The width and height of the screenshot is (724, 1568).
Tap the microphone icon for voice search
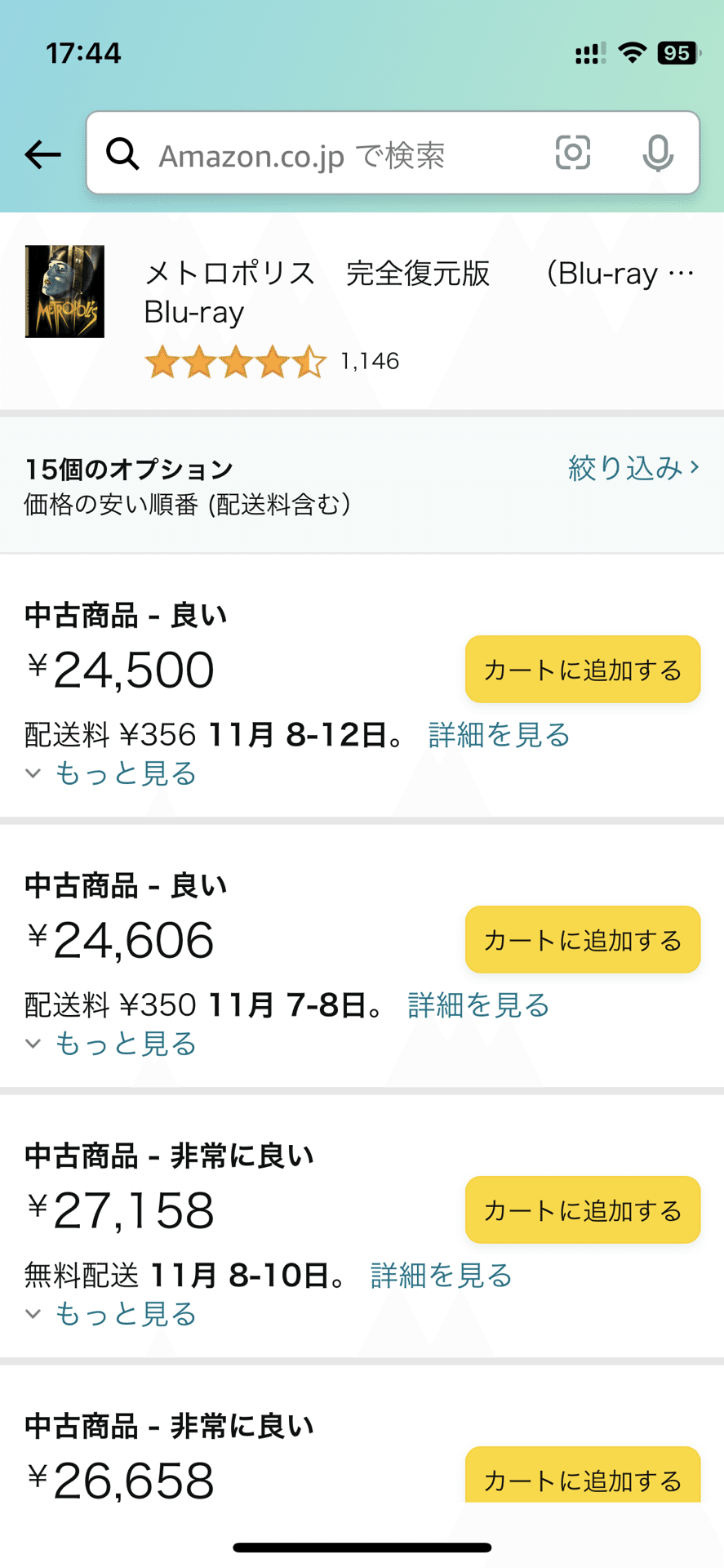coord(658,153)
